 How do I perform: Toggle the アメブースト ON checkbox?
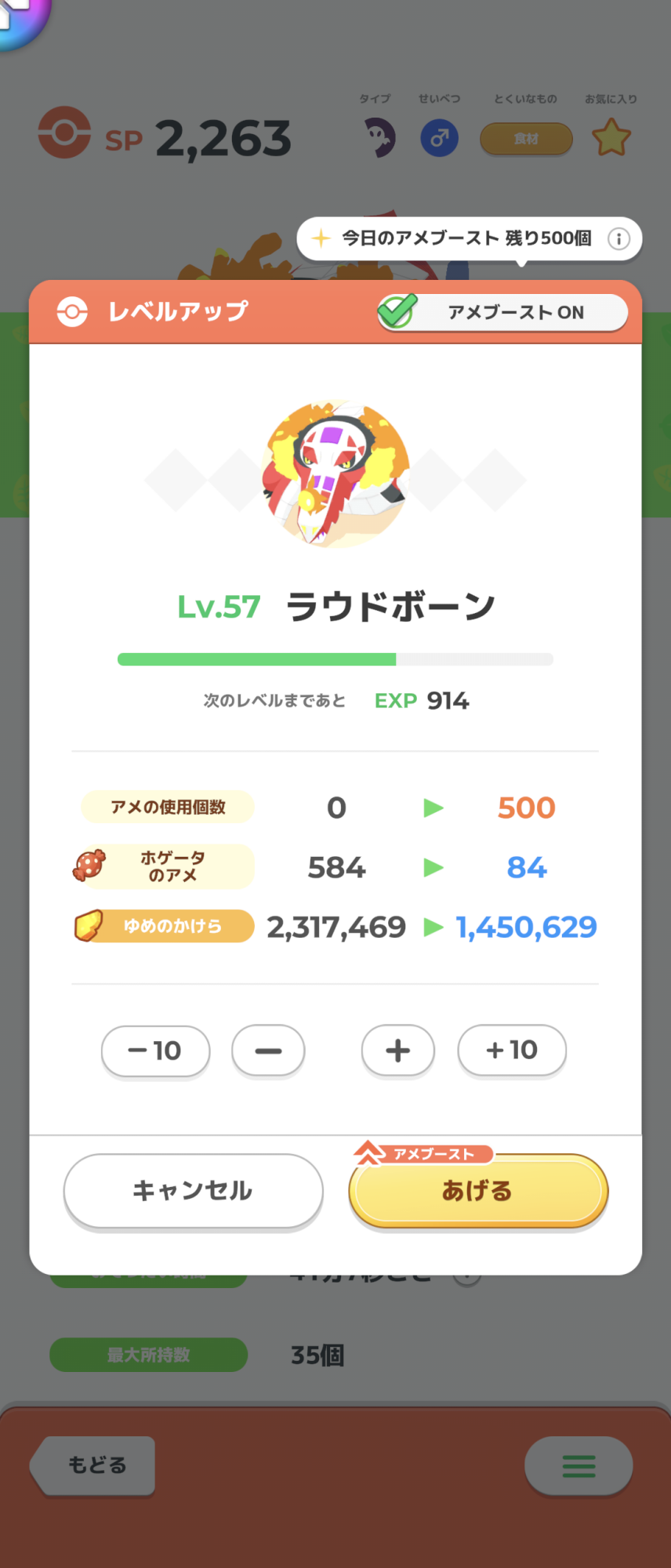502,312
